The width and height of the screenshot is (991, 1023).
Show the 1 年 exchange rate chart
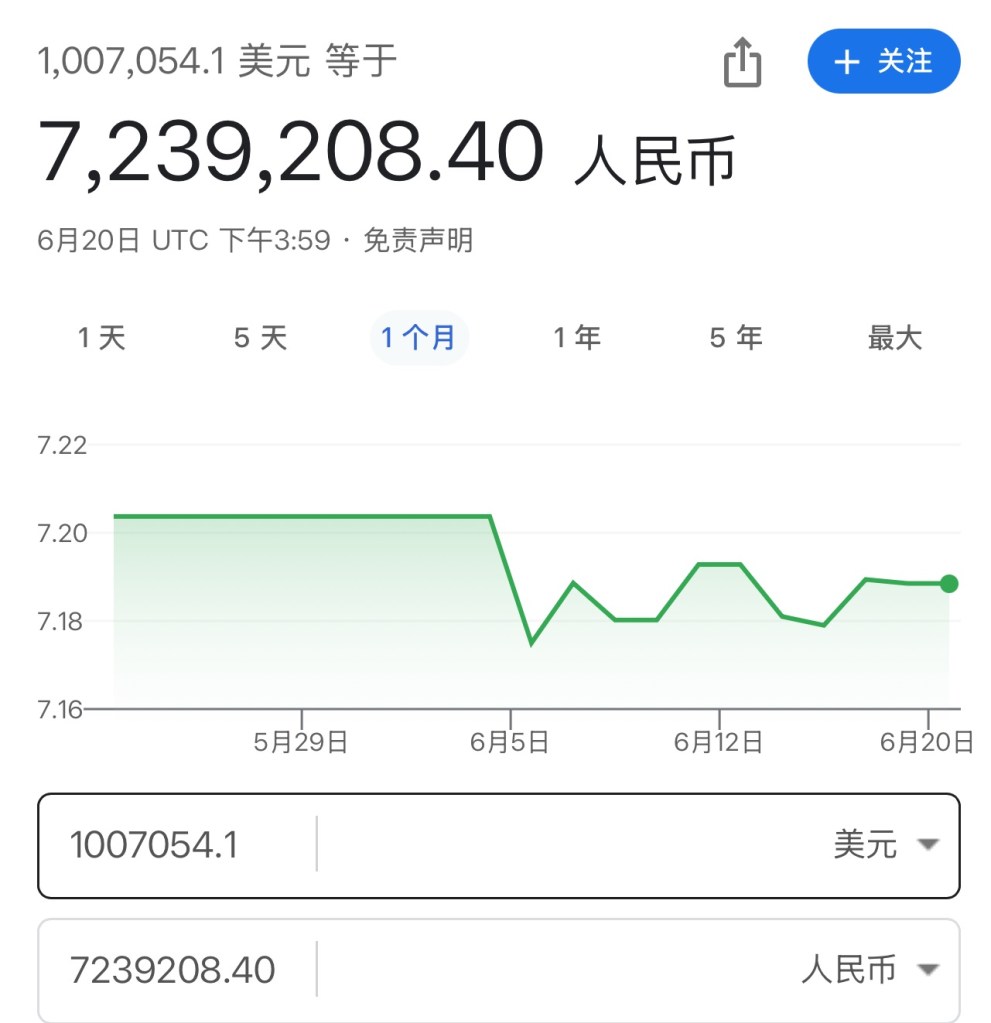(577, 338)
